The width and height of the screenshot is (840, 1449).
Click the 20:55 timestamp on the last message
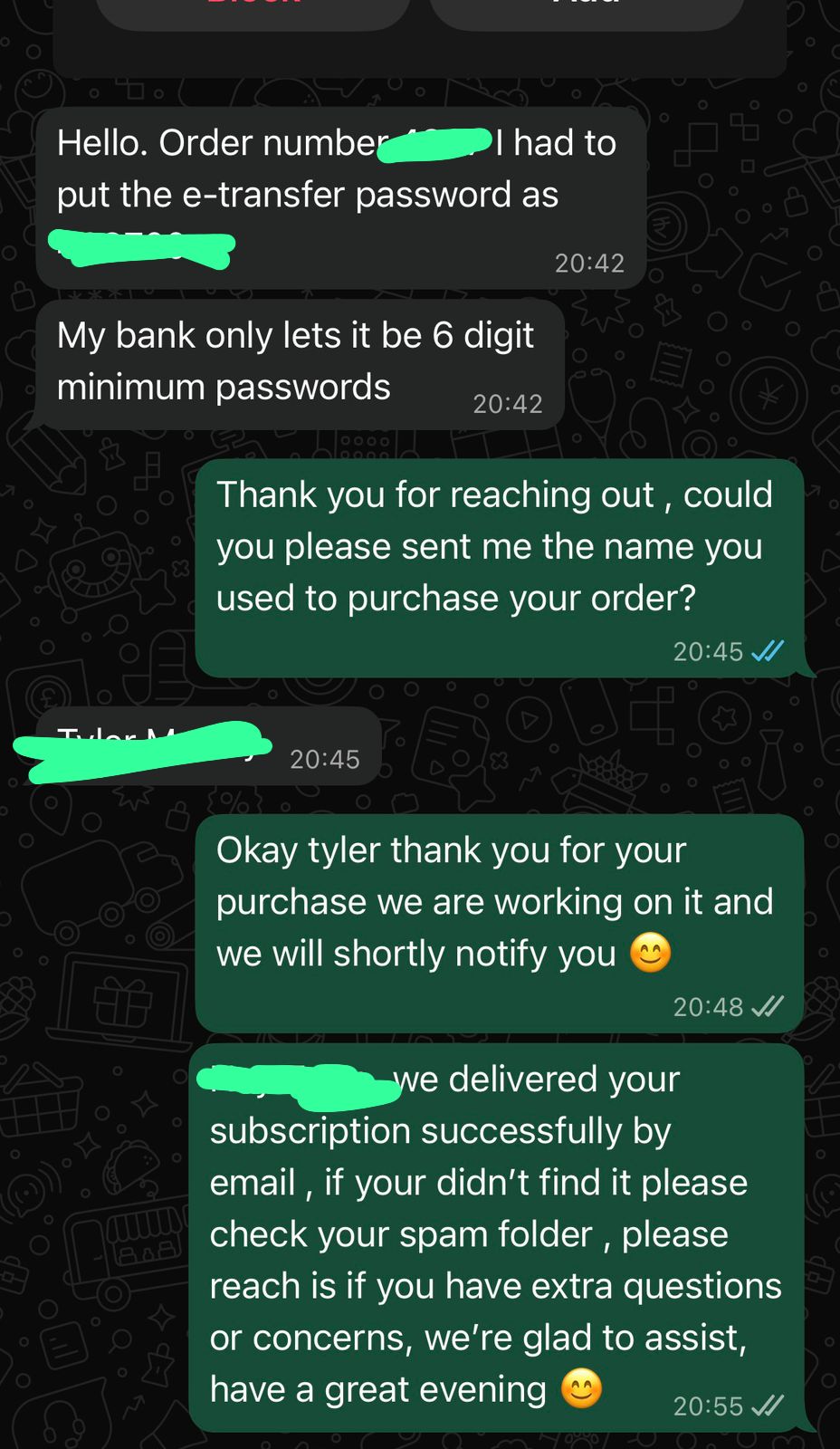pyautogui.click(x=708, y=1406)
